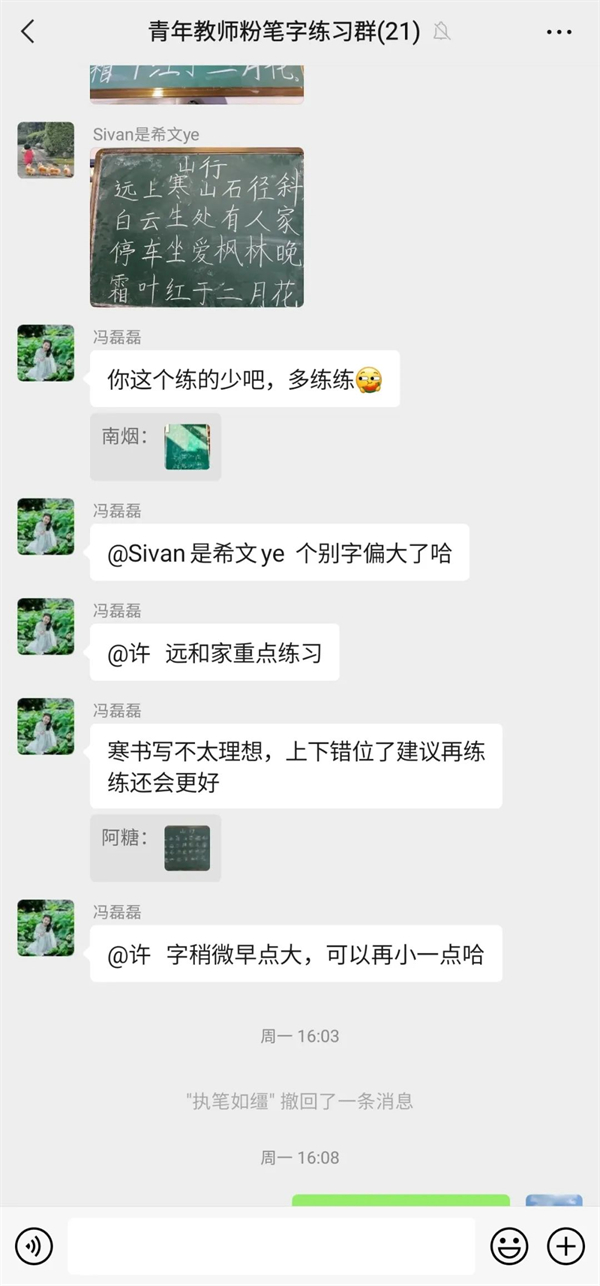
Task: View Sivan是希文ye's blackboard photo of 山行
Action: pos(197,227)
